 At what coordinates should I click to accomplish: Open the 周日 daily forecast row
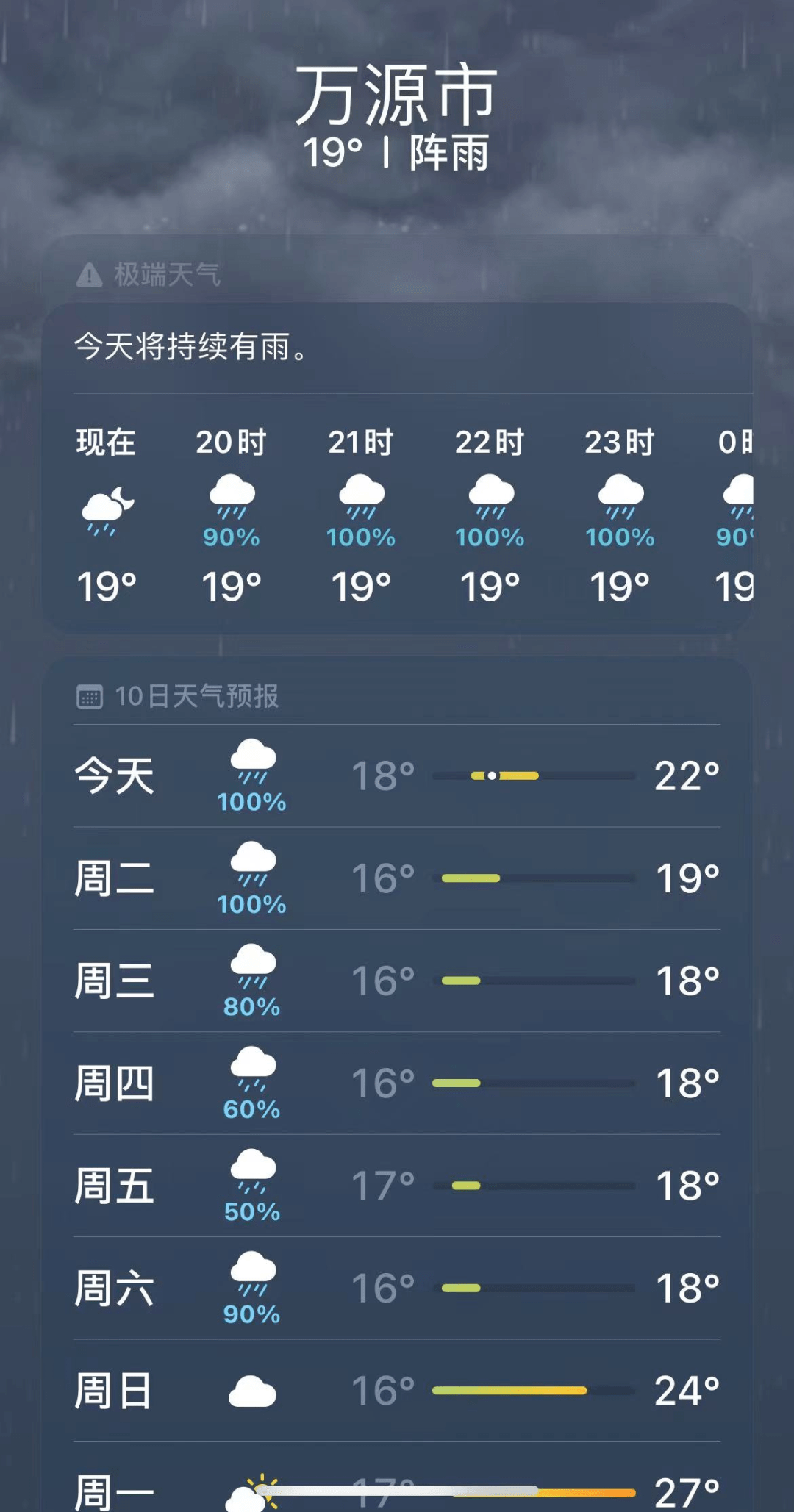click(397, 1391)
